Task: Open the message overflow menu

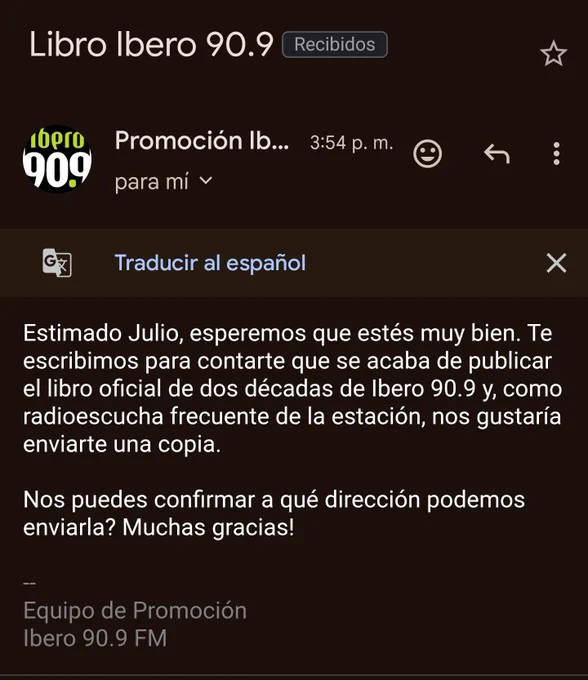Action: click(x=556, y=154)
